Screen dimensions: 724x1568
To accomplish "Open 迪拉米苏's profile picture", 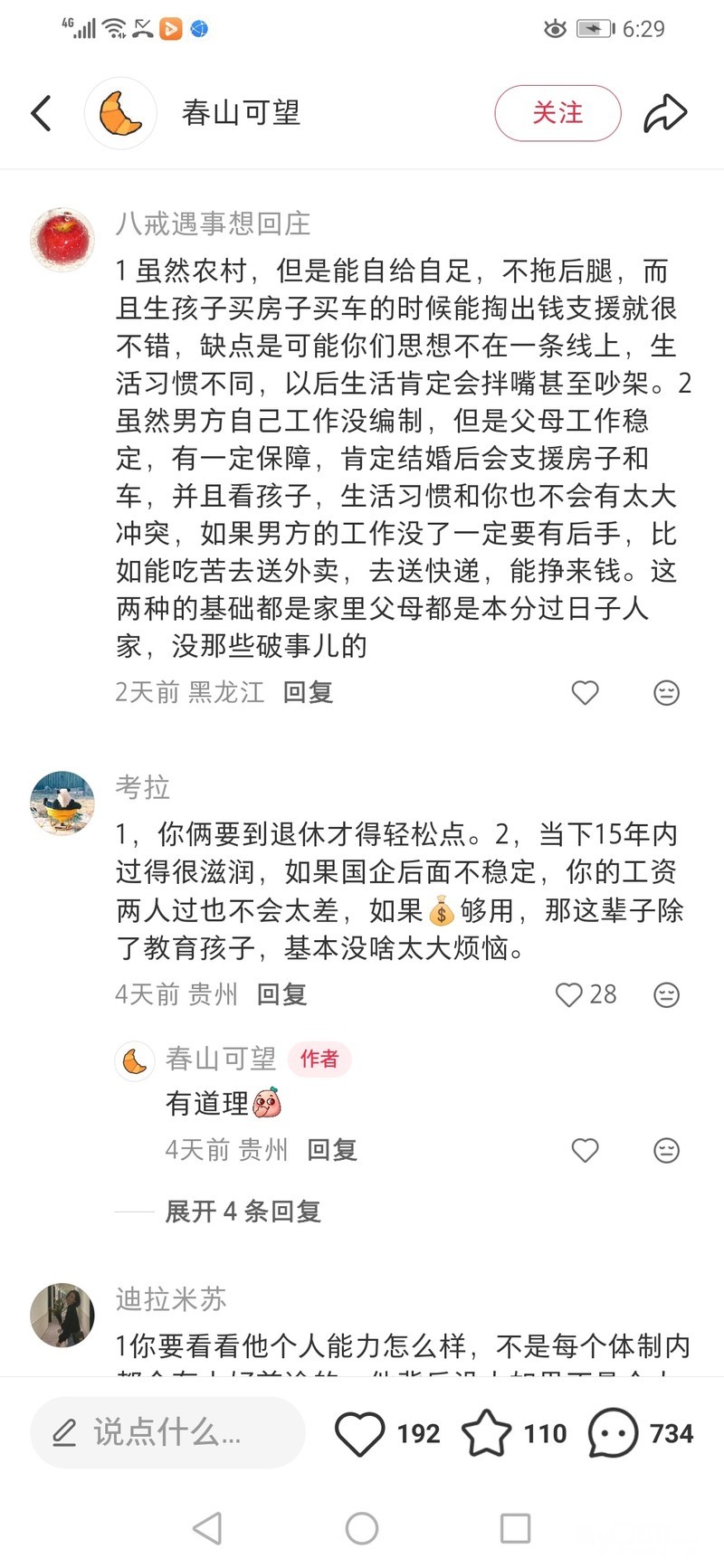I will point(62,1316).
